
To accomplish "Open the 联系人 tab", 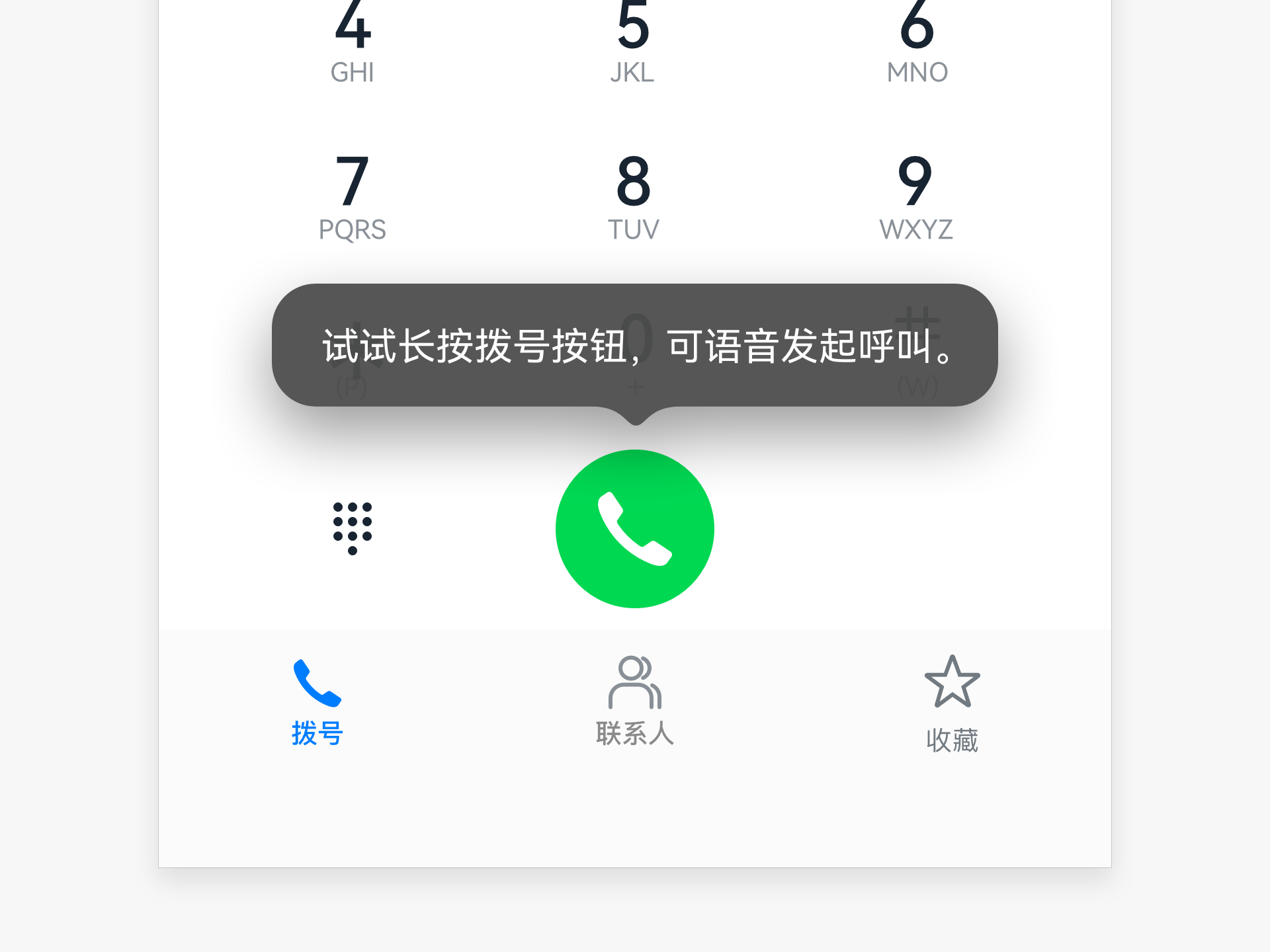I will pos(635,701).
